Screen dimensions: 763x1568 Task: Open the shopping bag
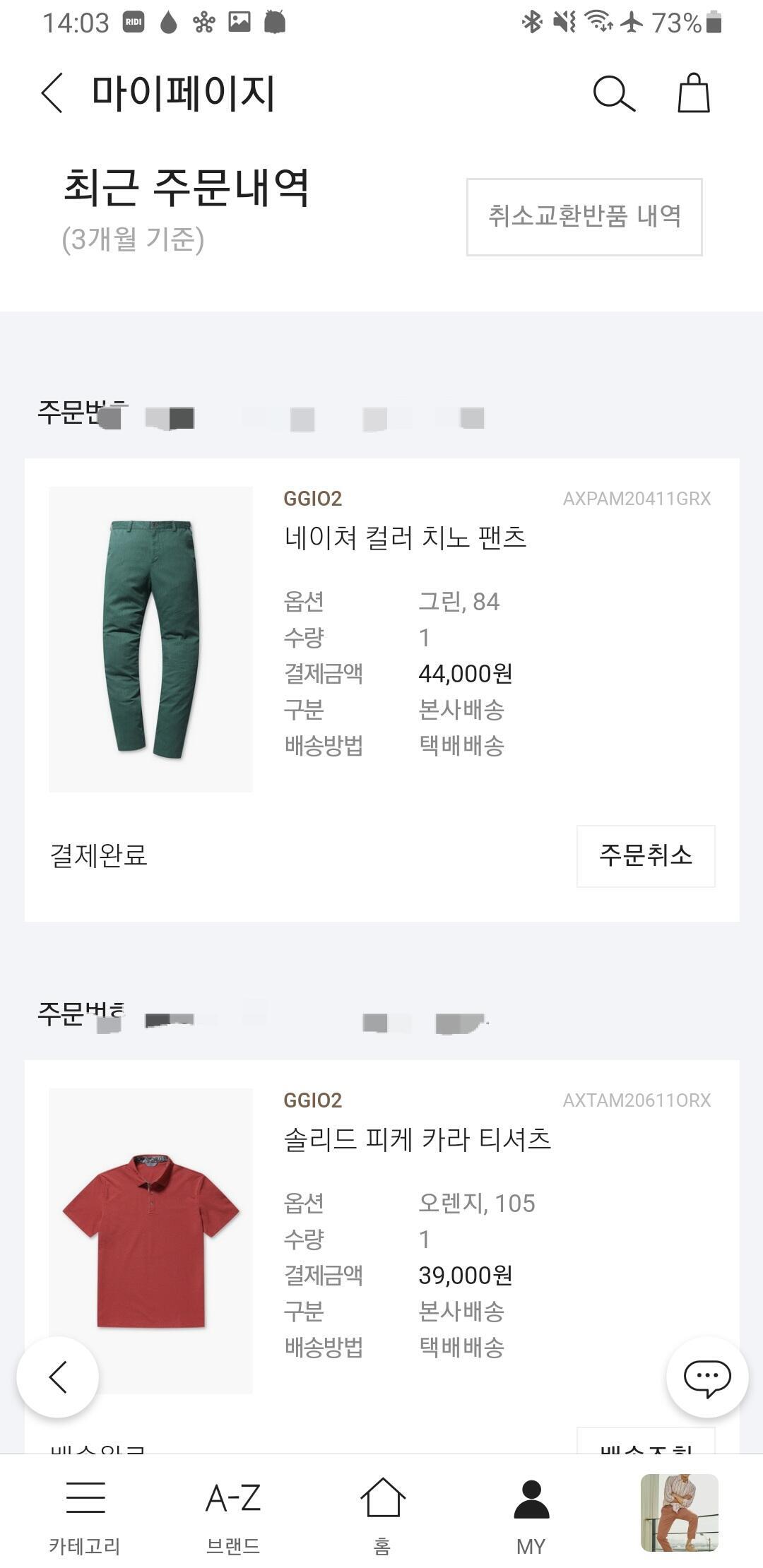693,93
